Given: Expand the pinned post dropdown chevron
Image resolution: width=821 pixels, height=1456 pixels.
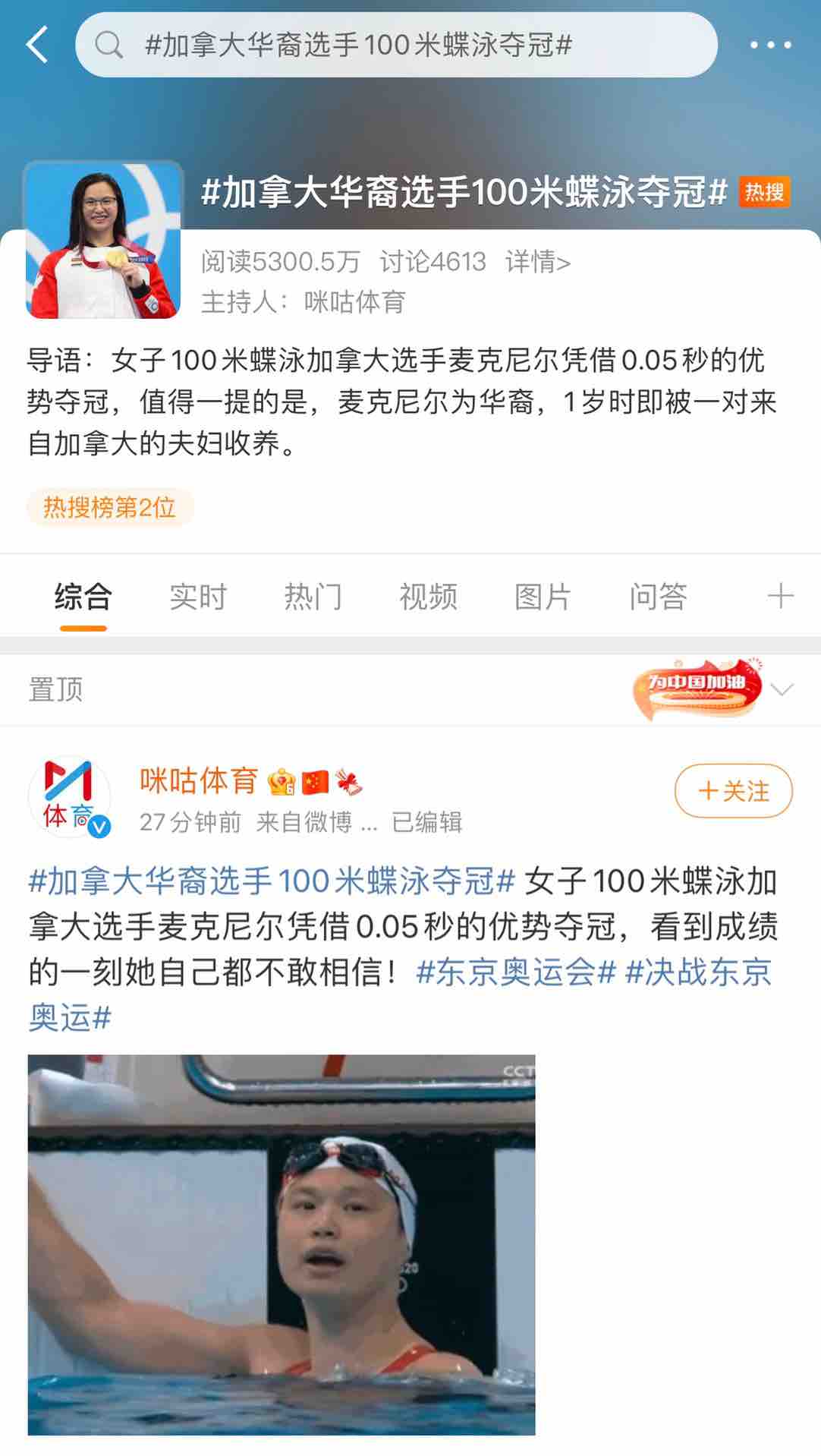Looking at the screenshot, I should point(782,689).
